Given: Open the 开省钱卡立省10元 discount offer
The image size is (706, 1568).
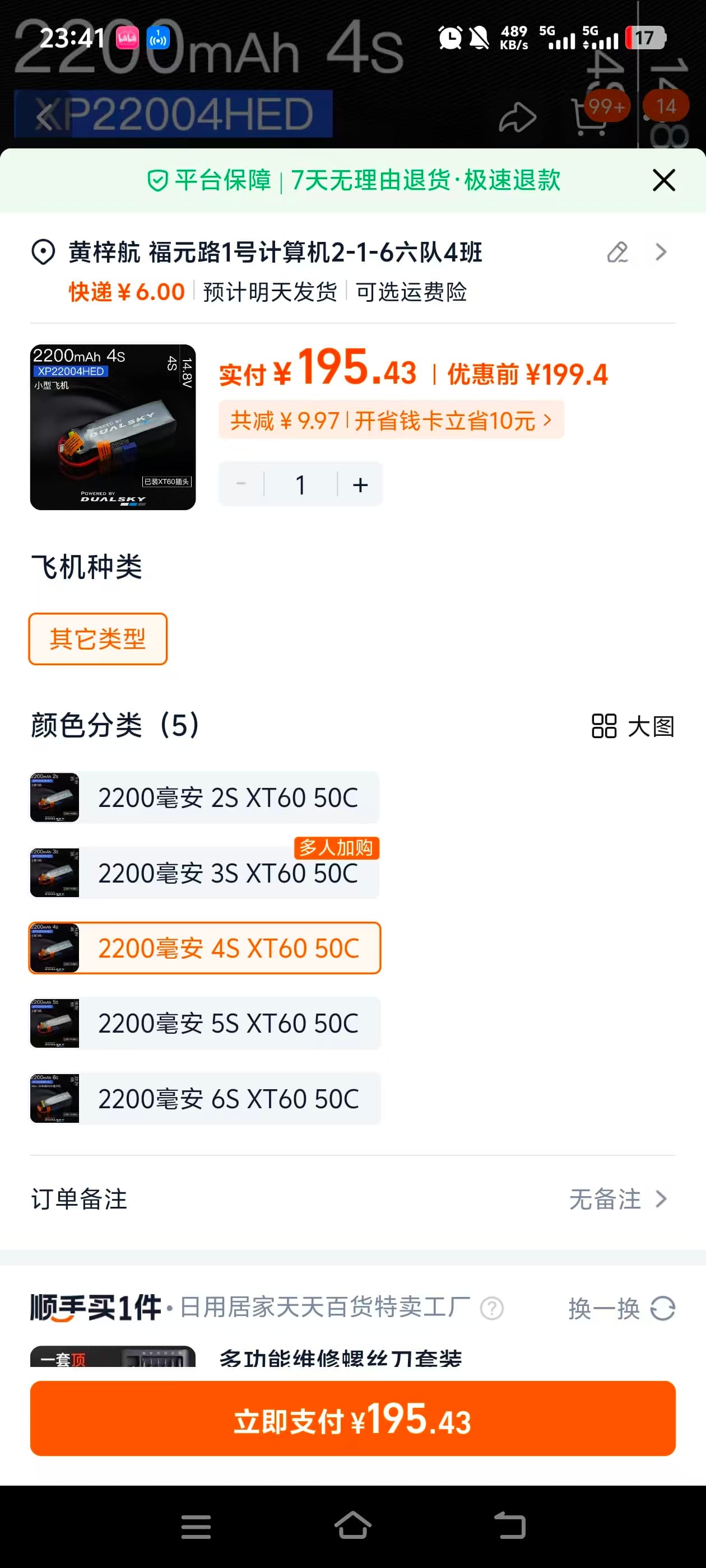Looking at the screenshot, I should click(453, 420).
